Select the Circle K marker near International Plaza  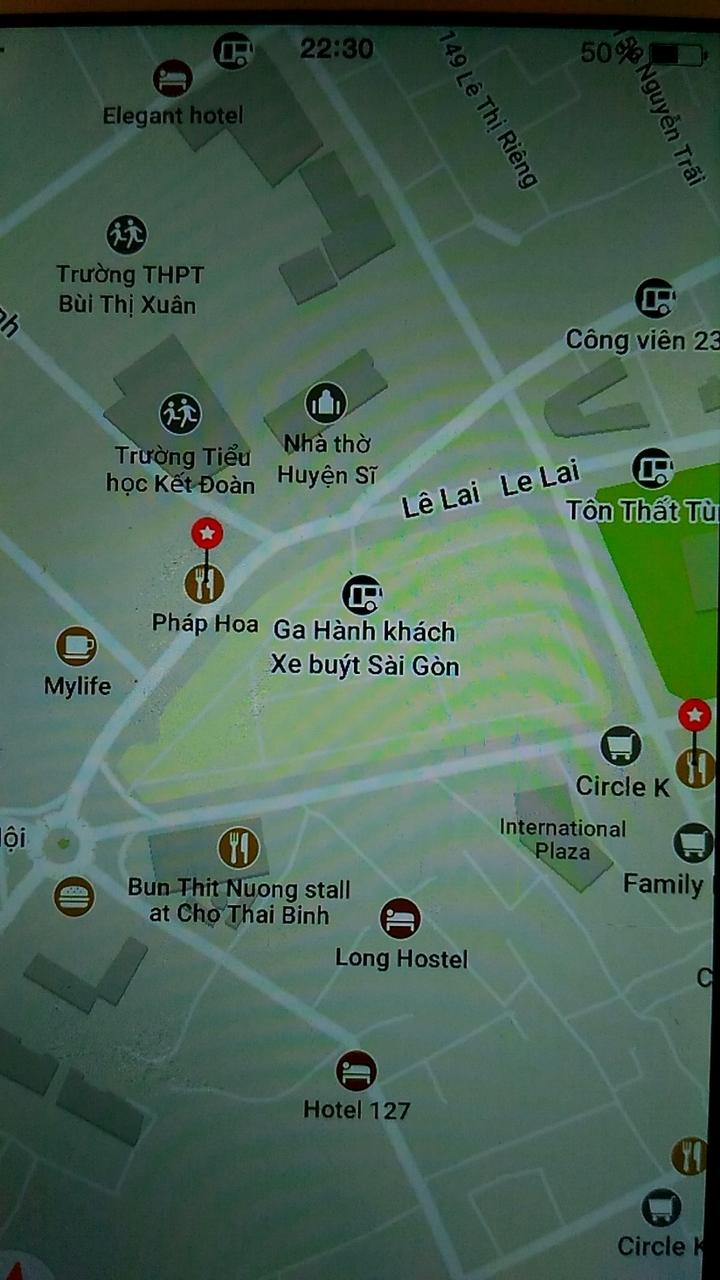[620, 746]
